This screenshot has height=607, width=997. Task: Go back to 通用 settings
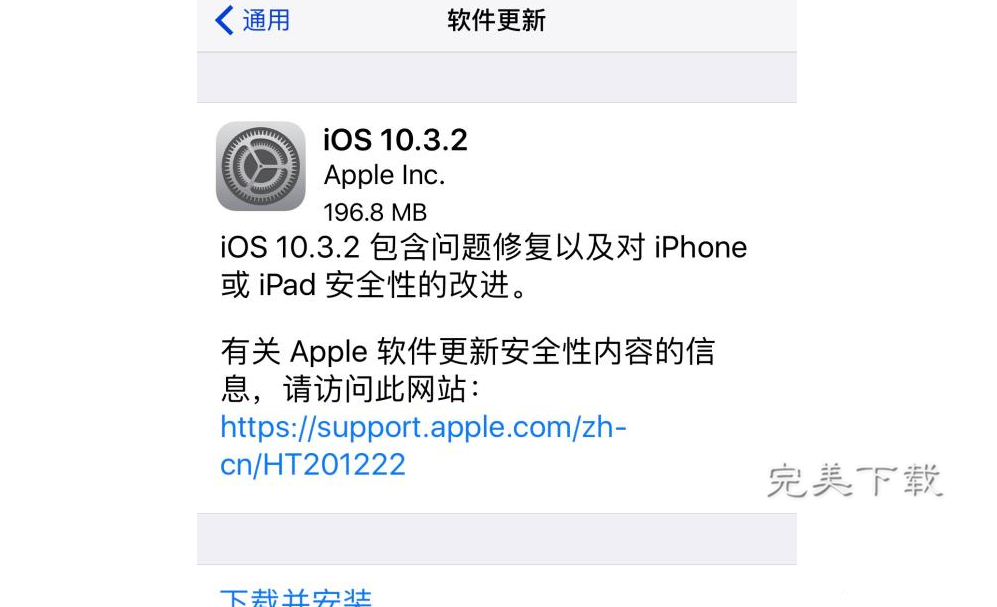(x=253, y=20)
